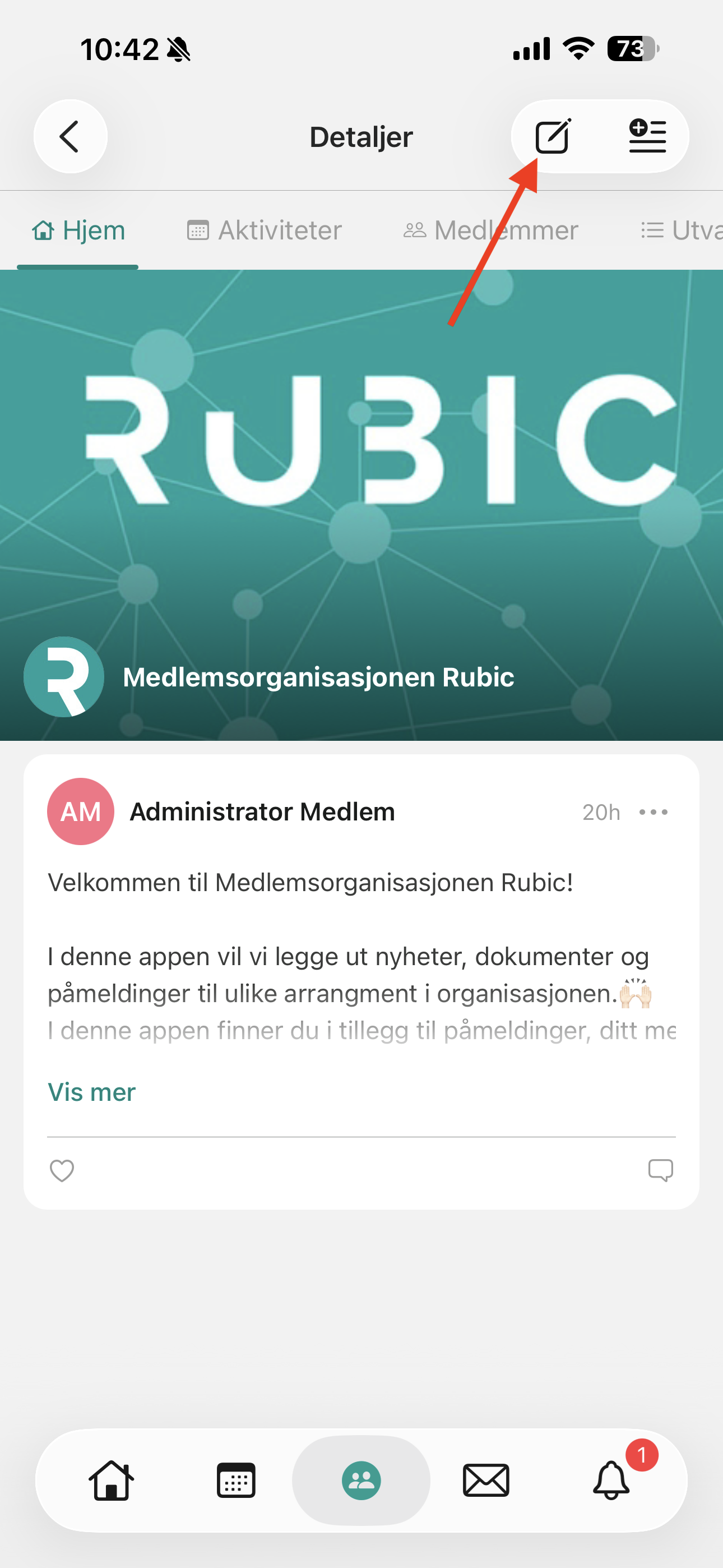Select the Hjem tab
This screenshot has width=723, height=1568.
pyautogui.click(x=78, y=230)
